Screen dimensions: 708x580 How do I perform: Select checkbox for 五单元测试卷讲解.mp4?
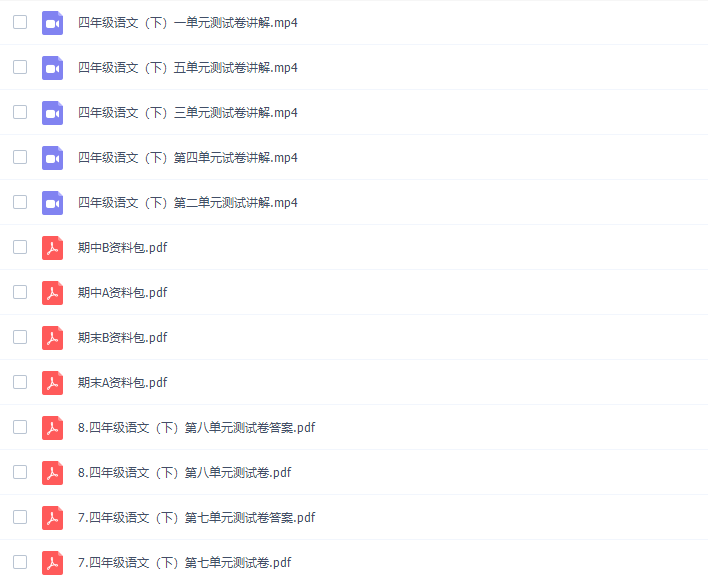coord(20,67)
